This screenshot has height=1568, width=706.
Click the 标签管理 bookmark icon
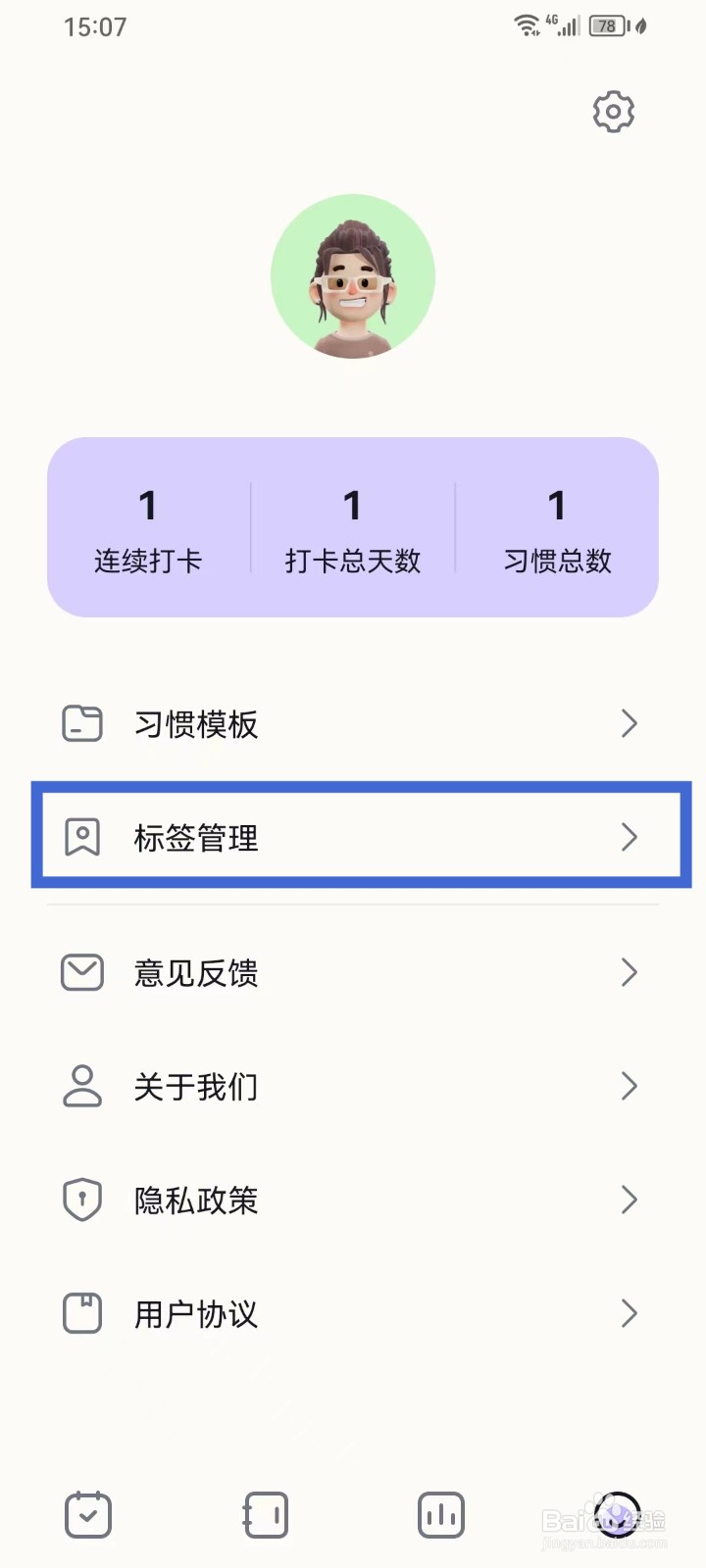83,838
